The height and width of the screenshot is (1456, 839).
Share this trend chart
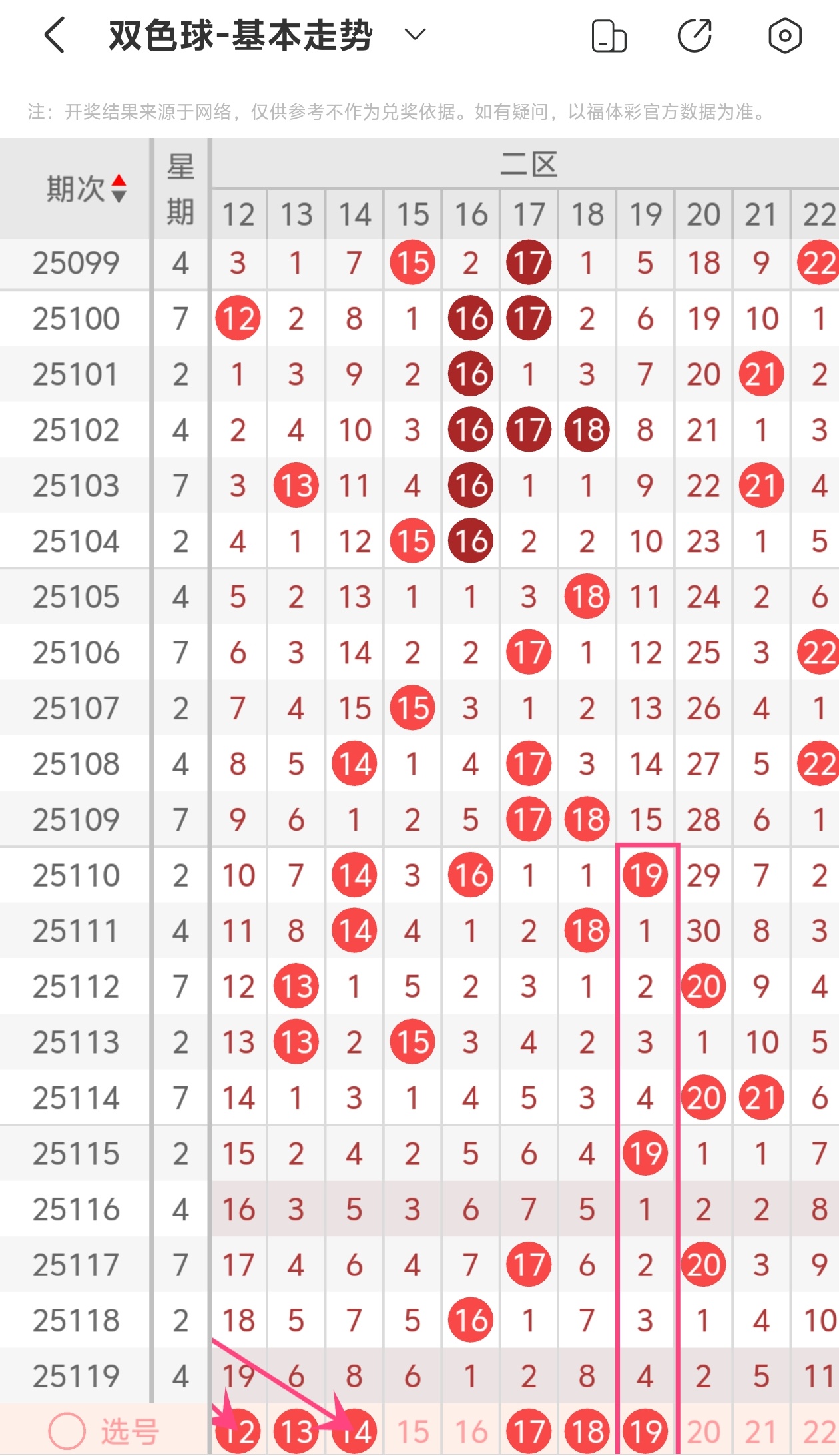695,36
